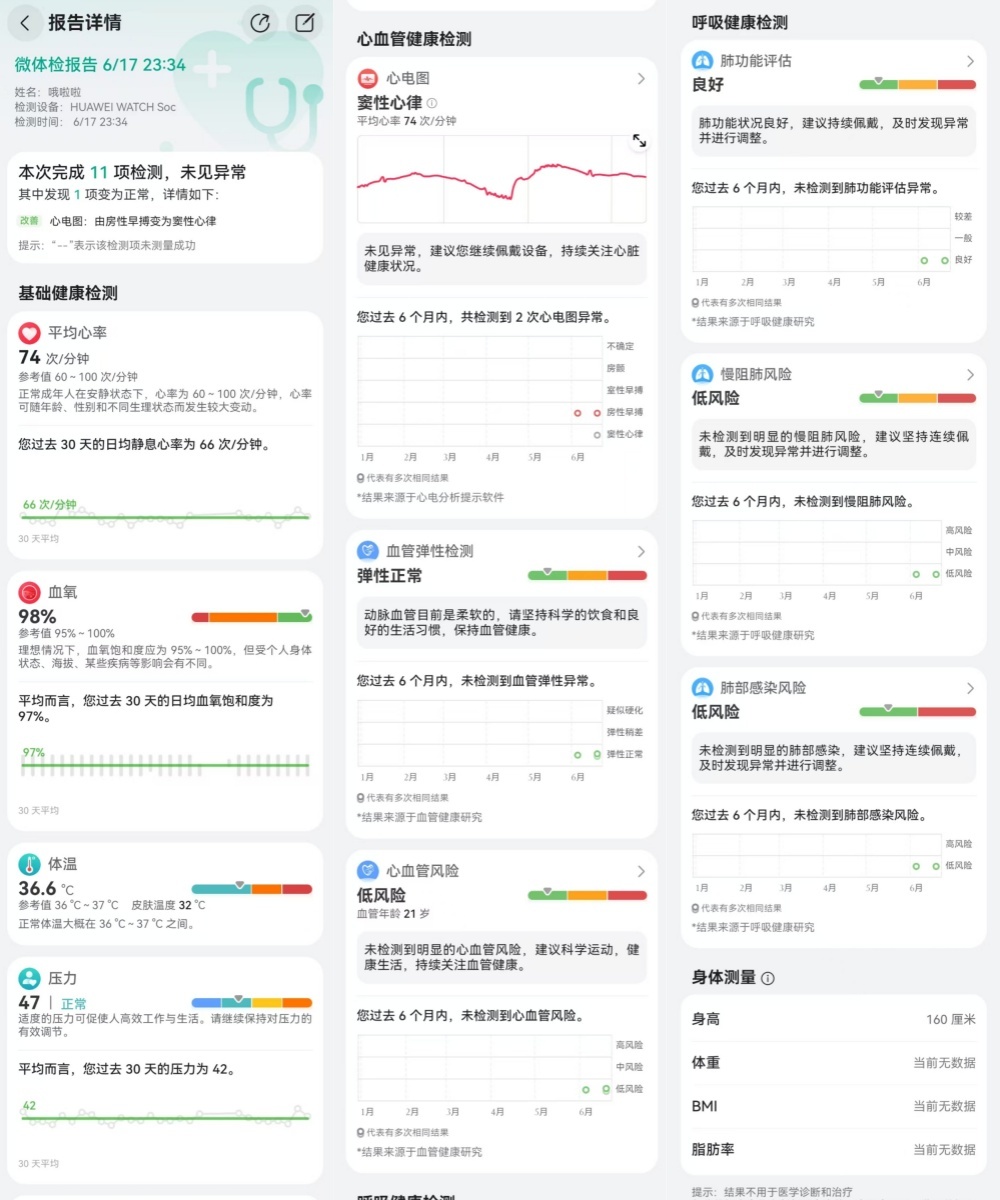The image size is (1000, 1200).
Task: Click the 肺功能评估 lung icon
Action: [x=700, y=60]
